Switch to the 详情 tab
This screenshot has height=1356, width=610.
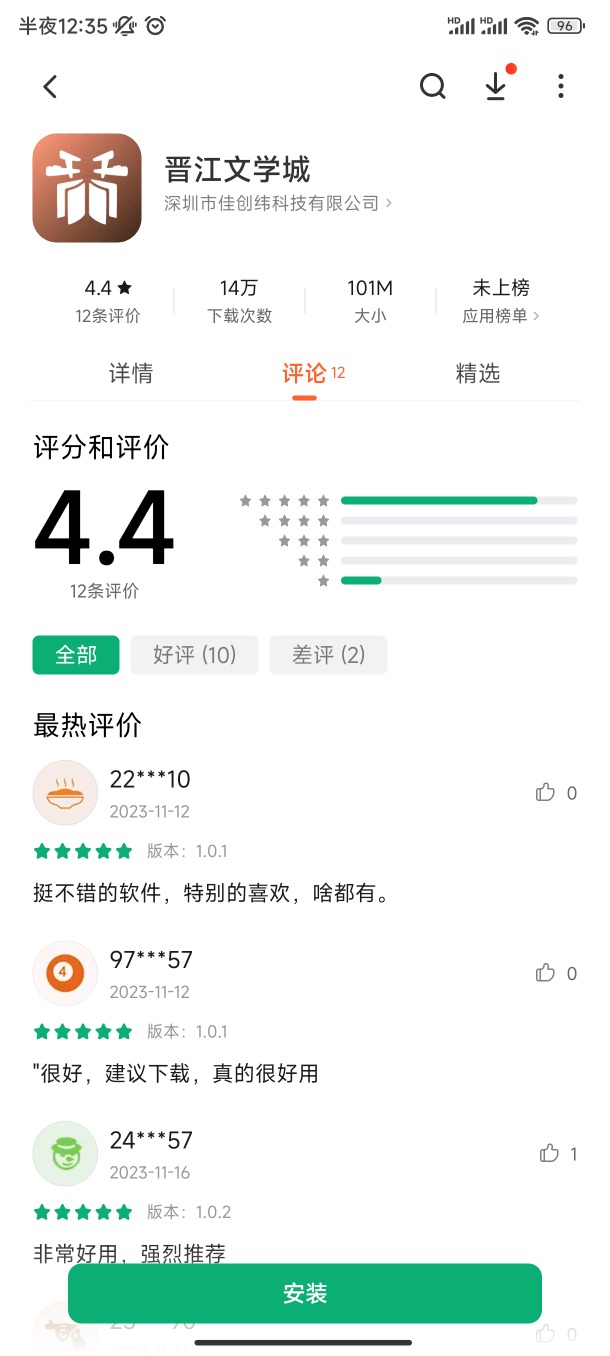[131, 374]
